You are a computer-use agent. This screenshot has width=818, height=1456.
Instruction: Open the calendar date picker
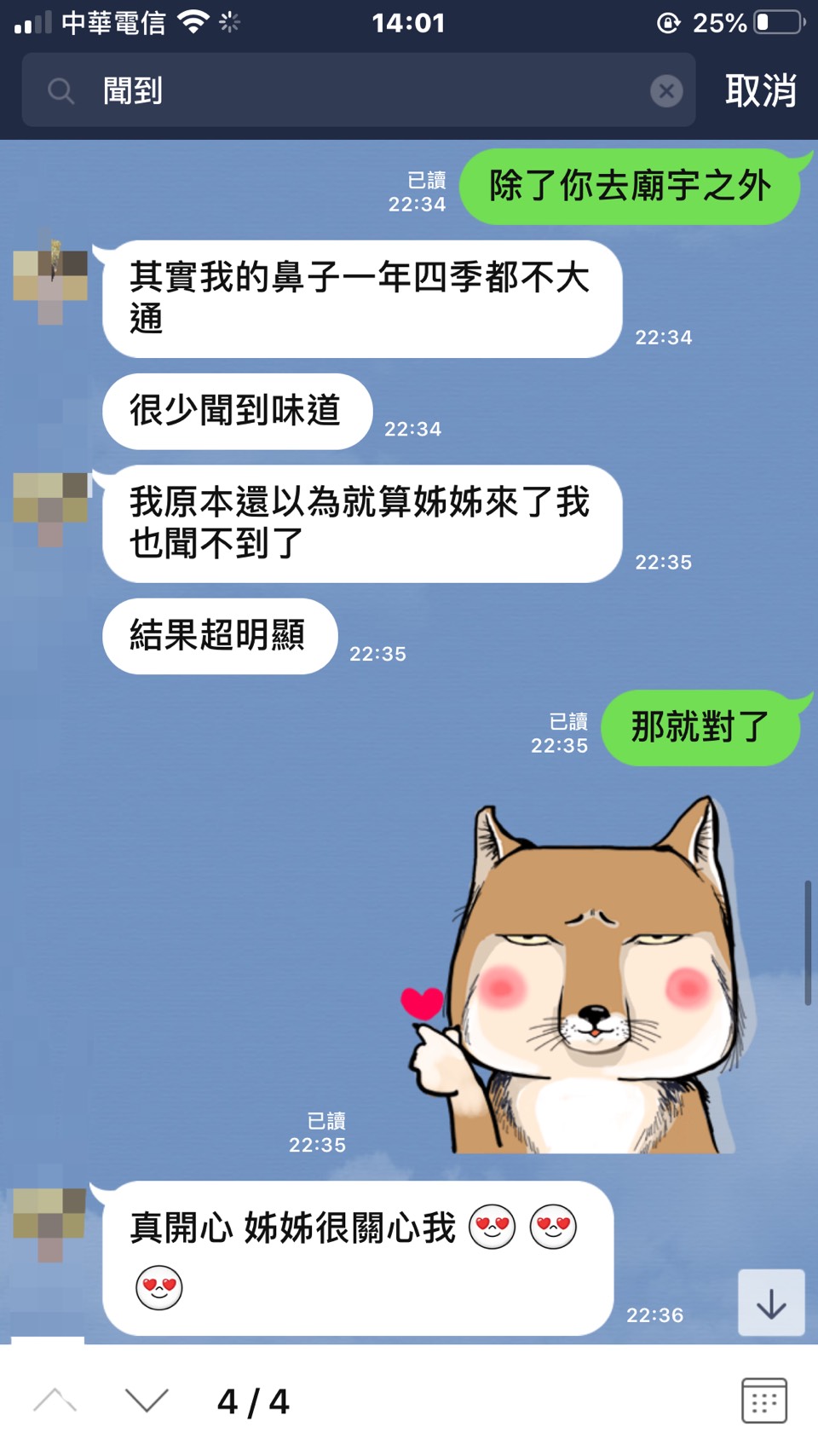[x=763, y=1401]
